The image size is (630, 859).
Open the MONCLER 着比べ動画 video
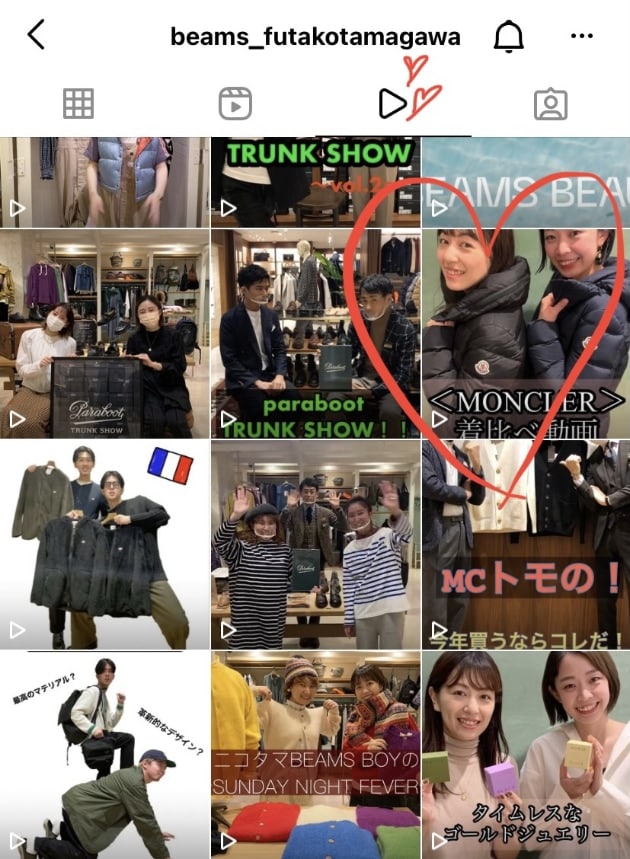pos(526,333)
